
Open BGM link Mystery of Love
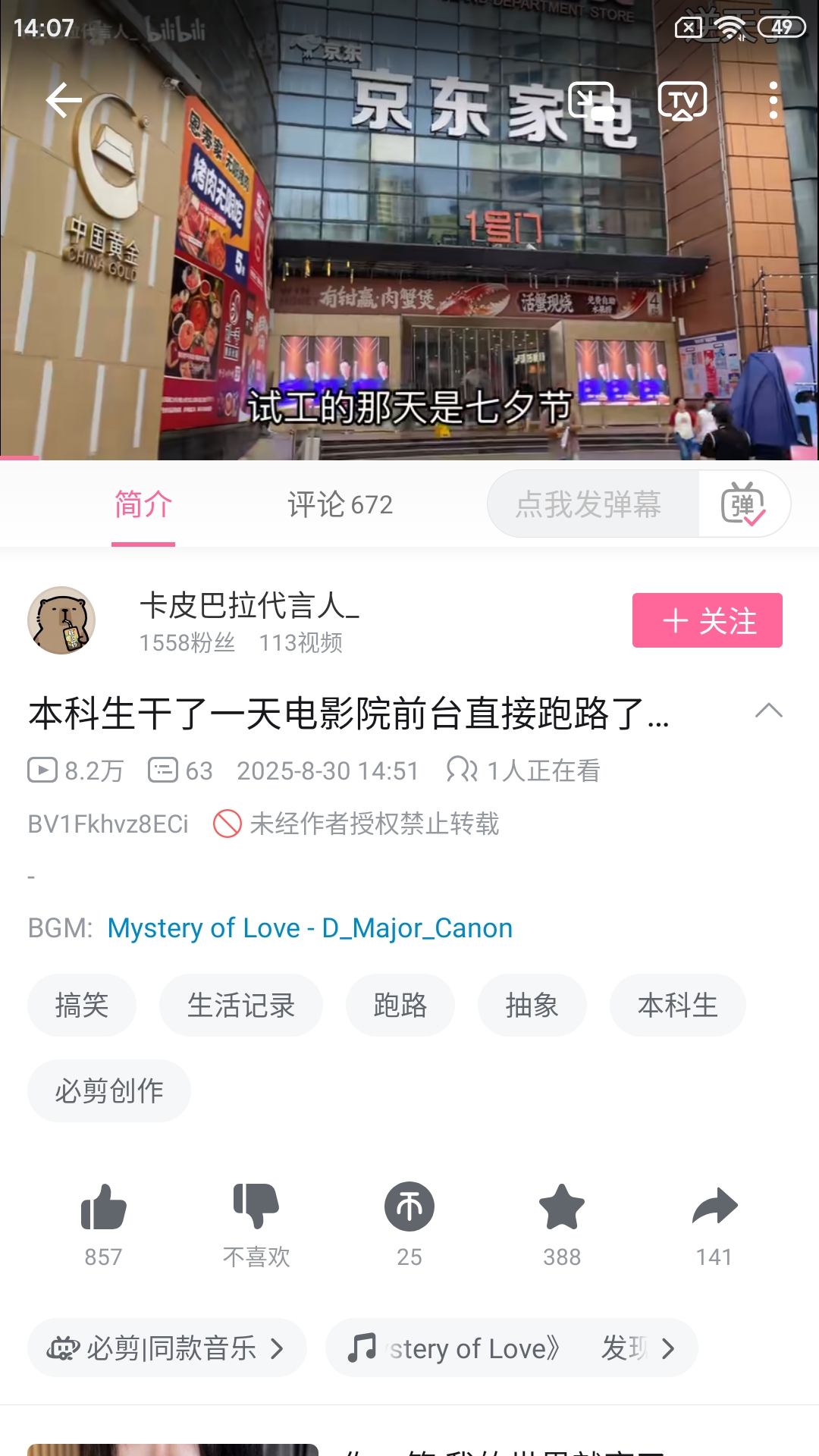pyautogui.click(x=309, y=928)
